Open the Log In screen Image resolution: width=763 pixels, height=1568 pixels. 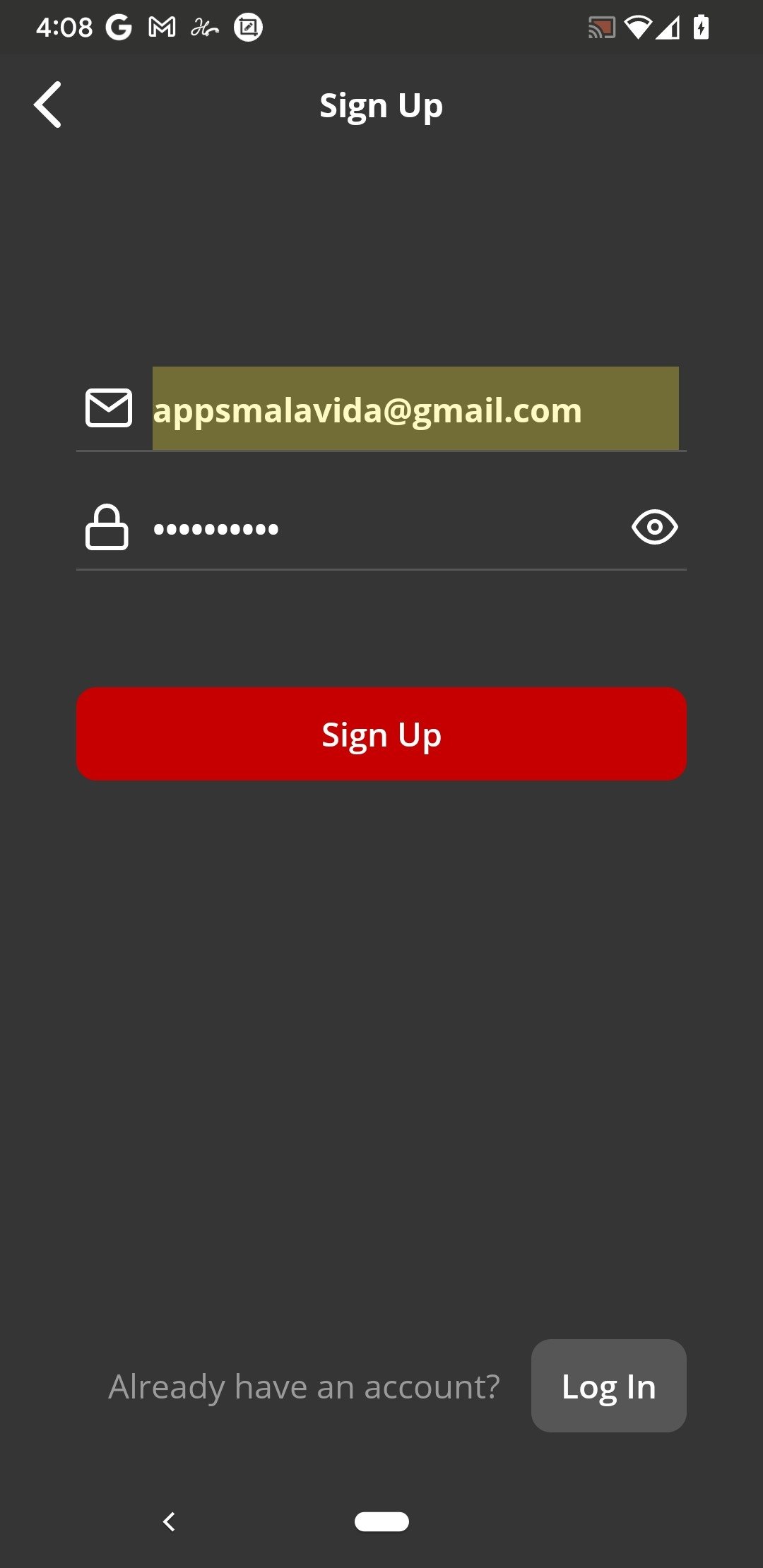point(608,1386)
